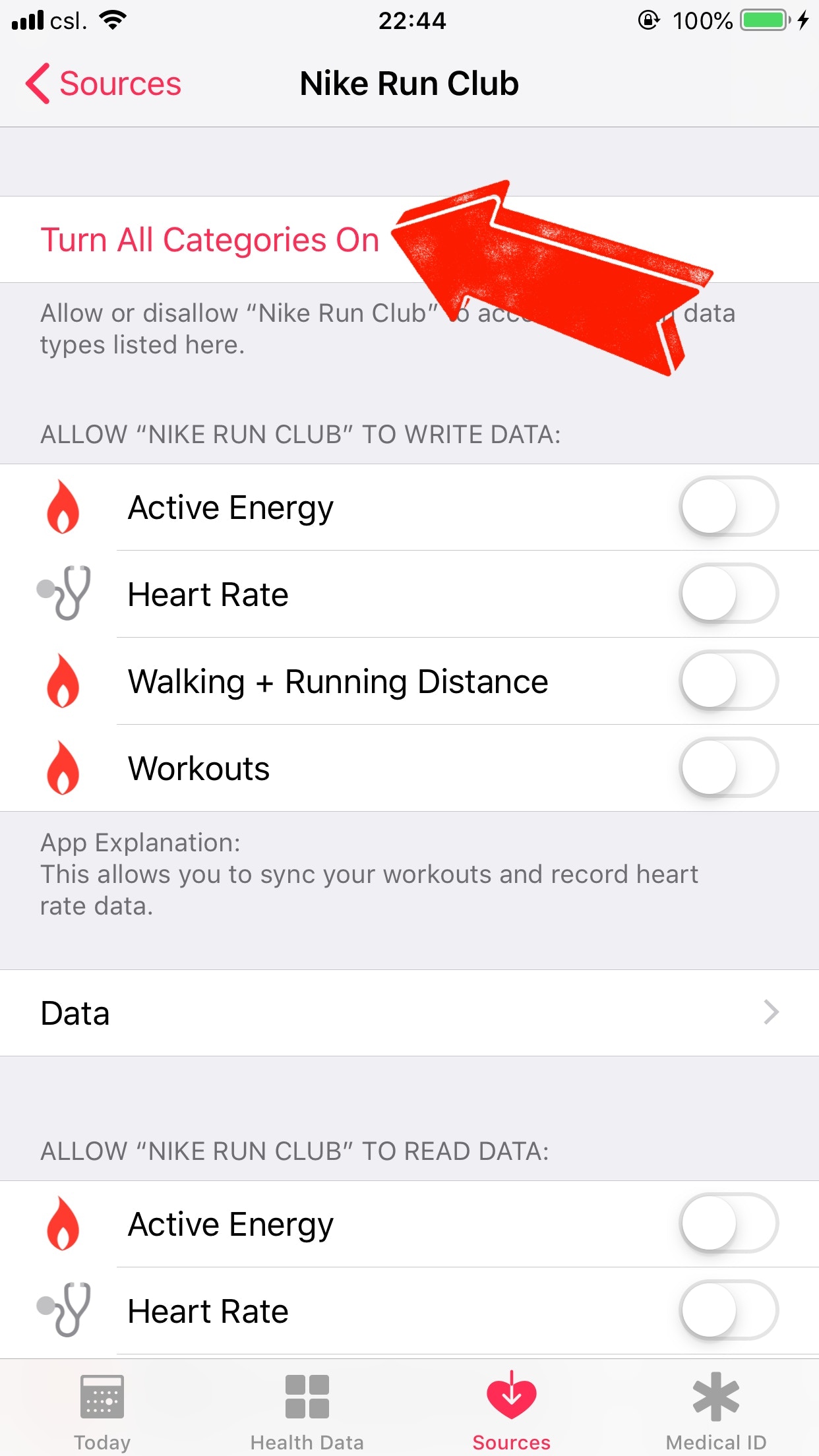This screenshot has width=819, height=1456.
Task: Open the Health Data tab
Action: [x=307, y=1411]
